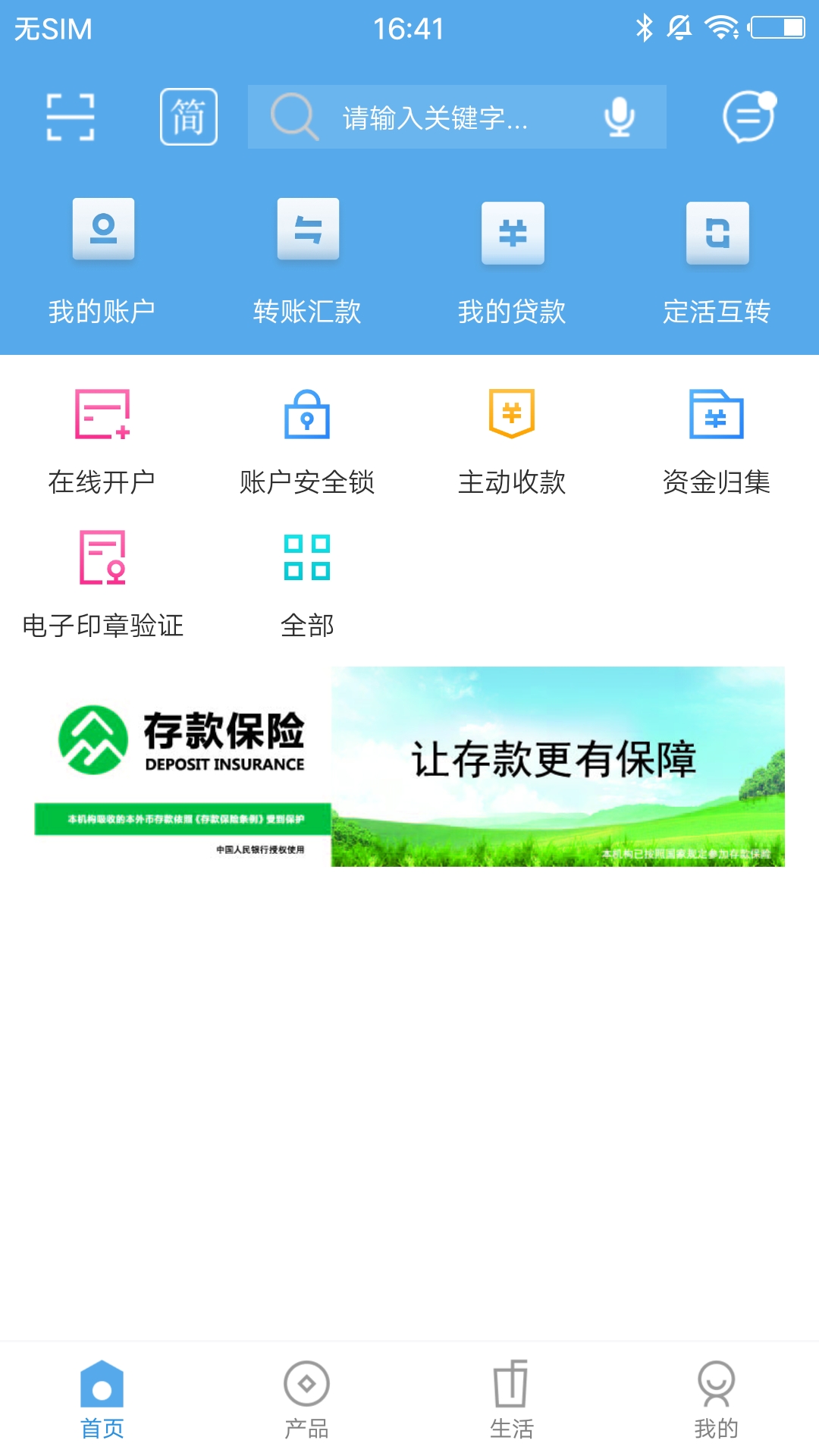This screenshot has height=1456, width=819.
Task: Open 我的账户 (My Account)
Action: coord(104,258)
